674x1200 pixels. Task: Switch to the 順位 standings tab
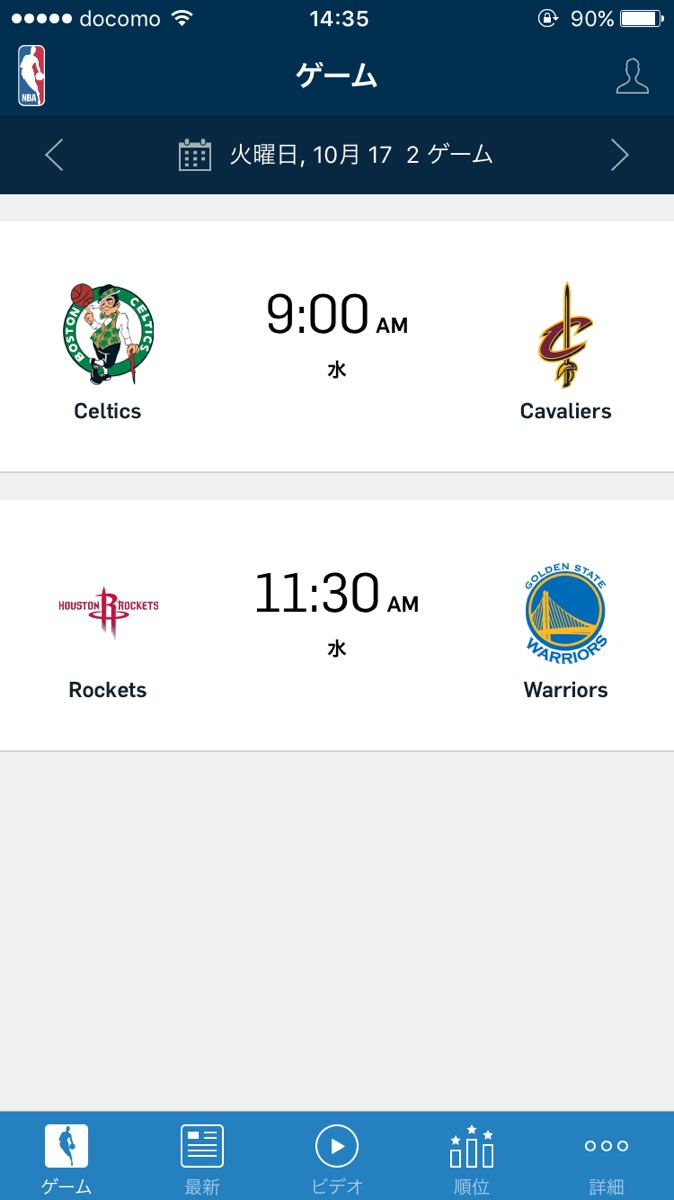471,1157
